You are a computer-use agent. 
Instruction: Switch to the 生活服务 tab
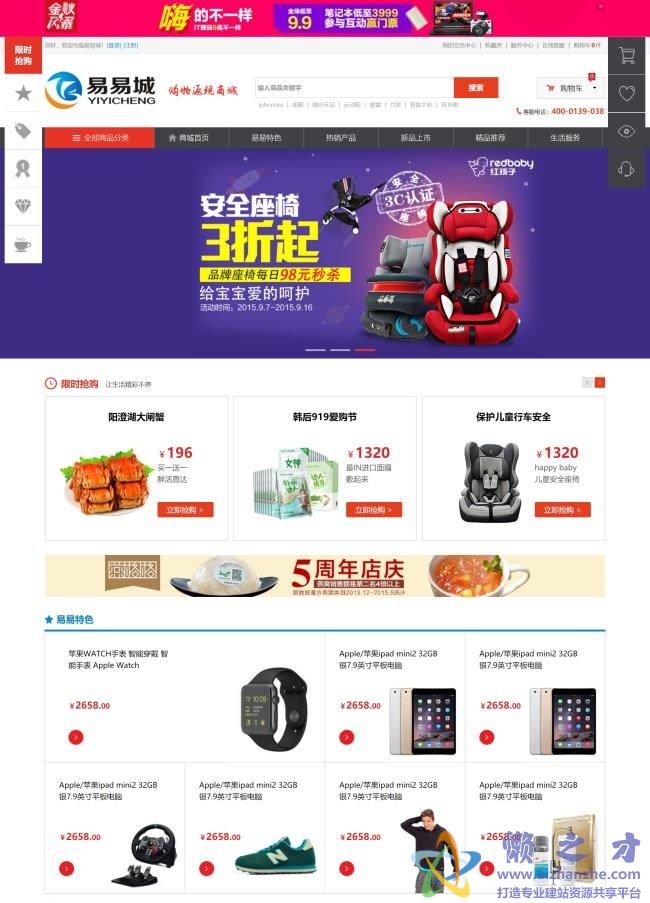(x=565, y=138)
